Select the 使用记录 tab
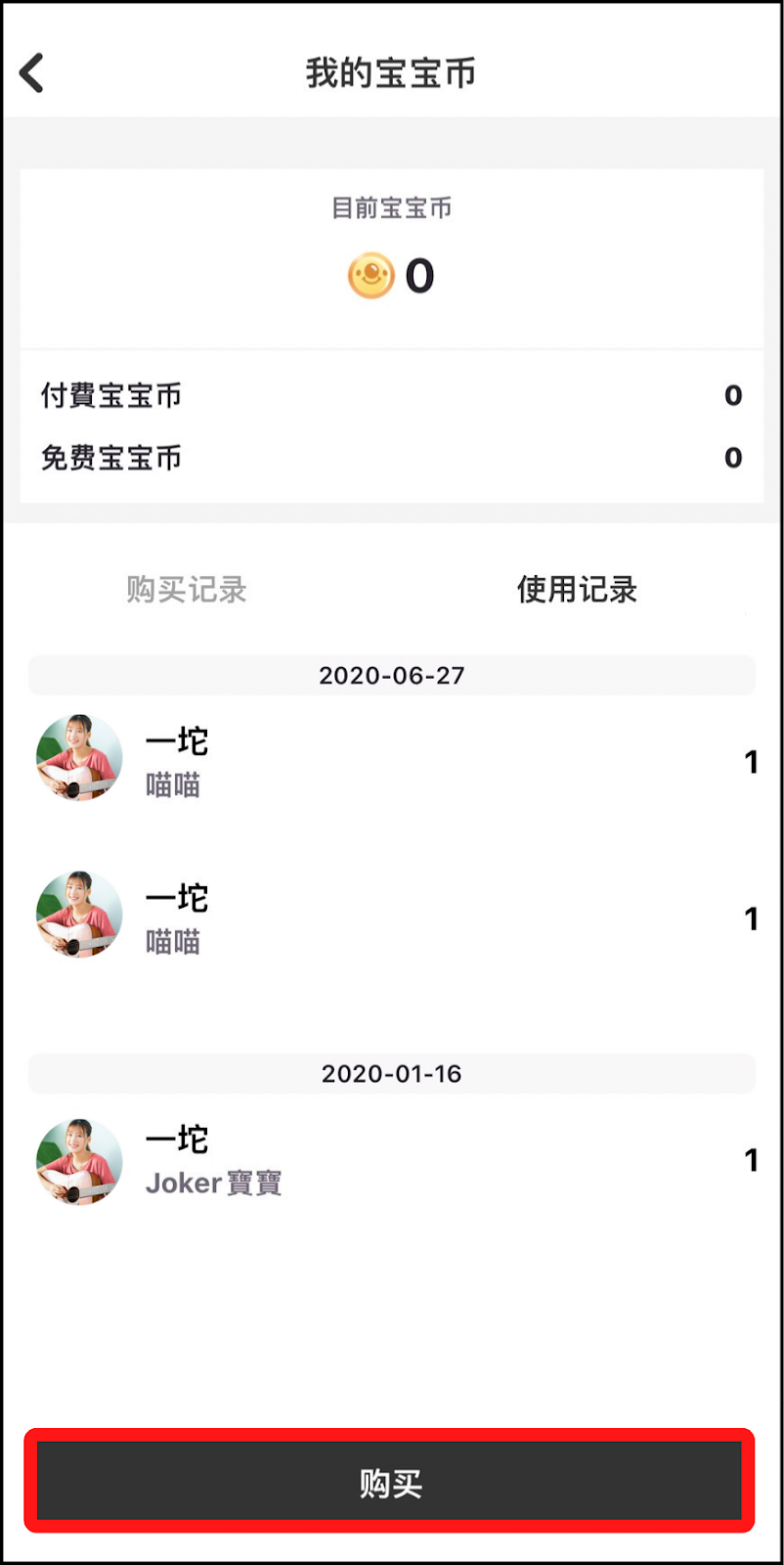 (577, 590)
